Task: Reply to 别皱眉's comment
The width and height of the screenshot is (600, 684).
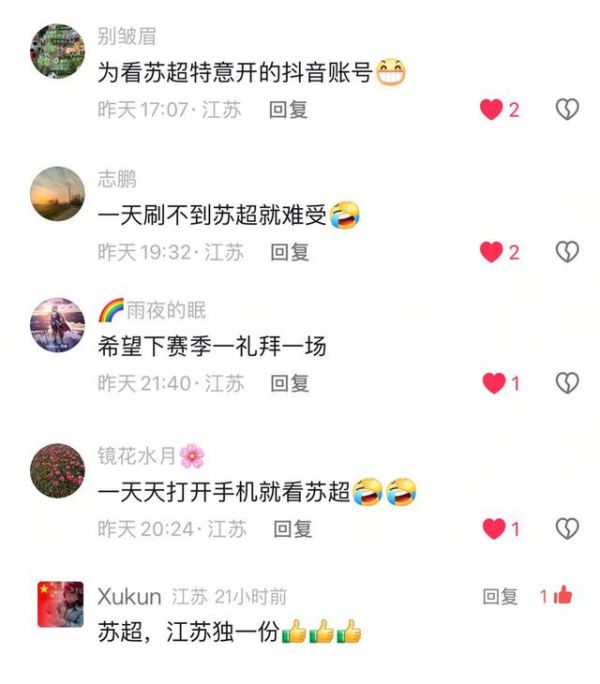Action: pyautogui.click(x=288, y=110)
